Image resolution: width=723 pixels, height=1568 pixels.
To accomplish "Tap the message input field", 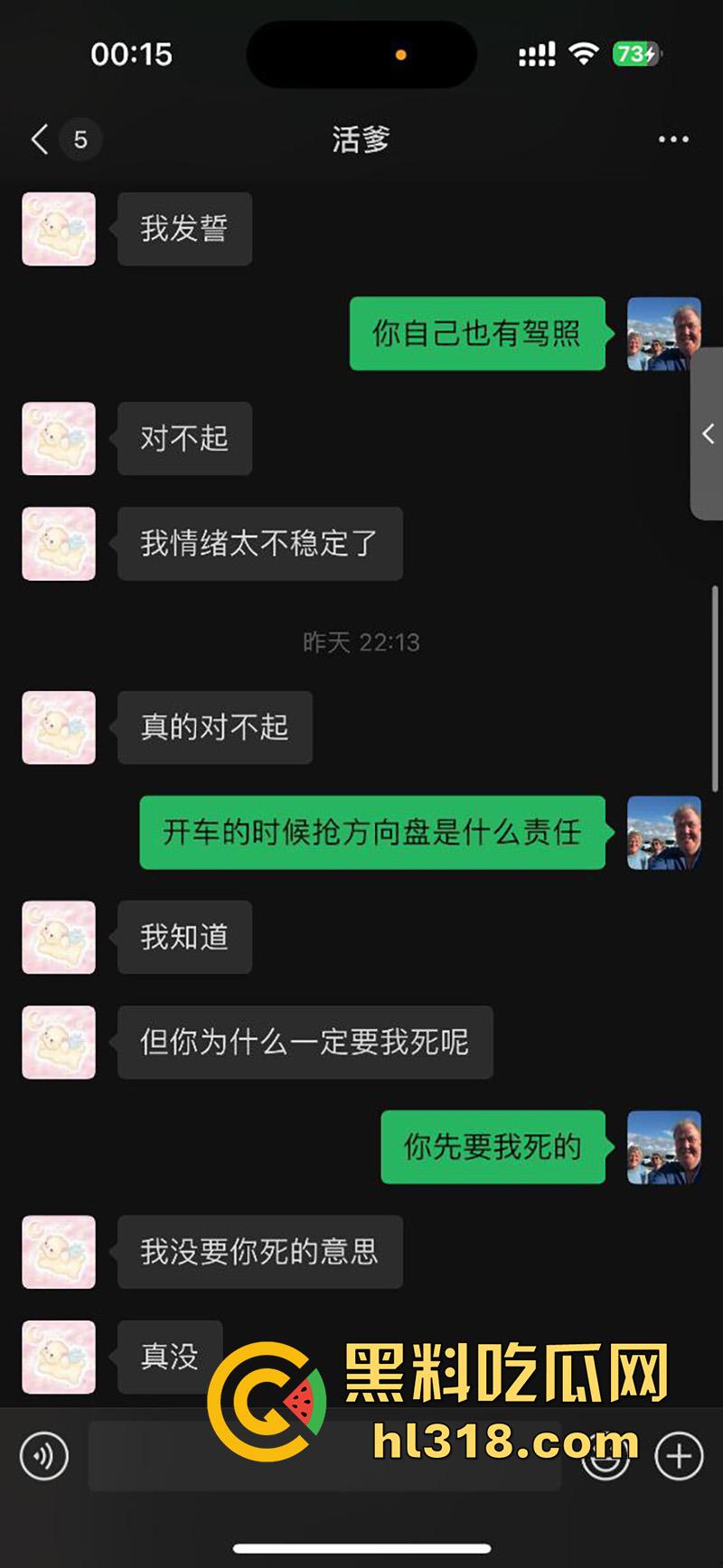I will point(325,1455).
